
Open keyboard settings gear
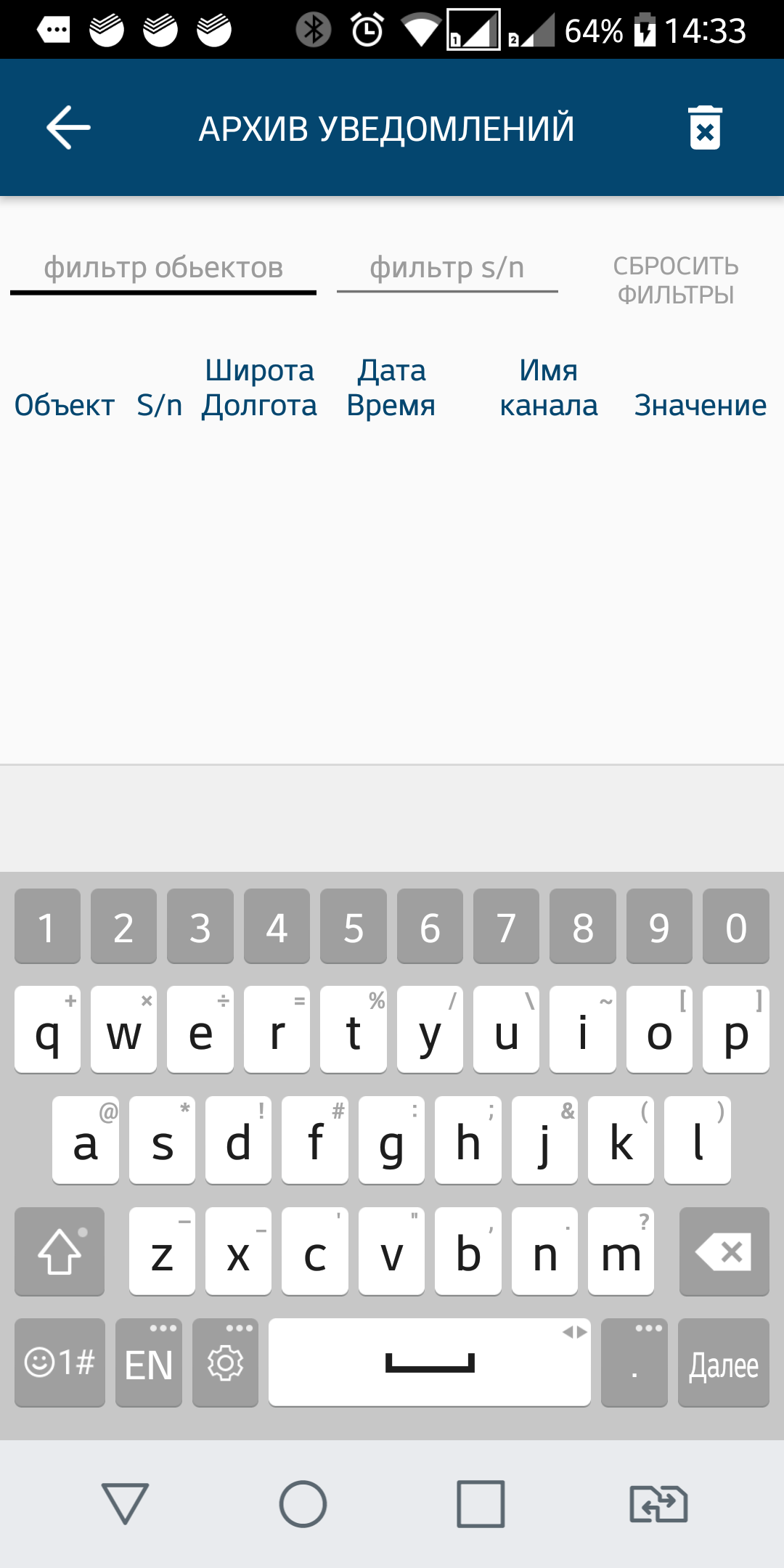pyautogui.click(x=225, y=1363)
